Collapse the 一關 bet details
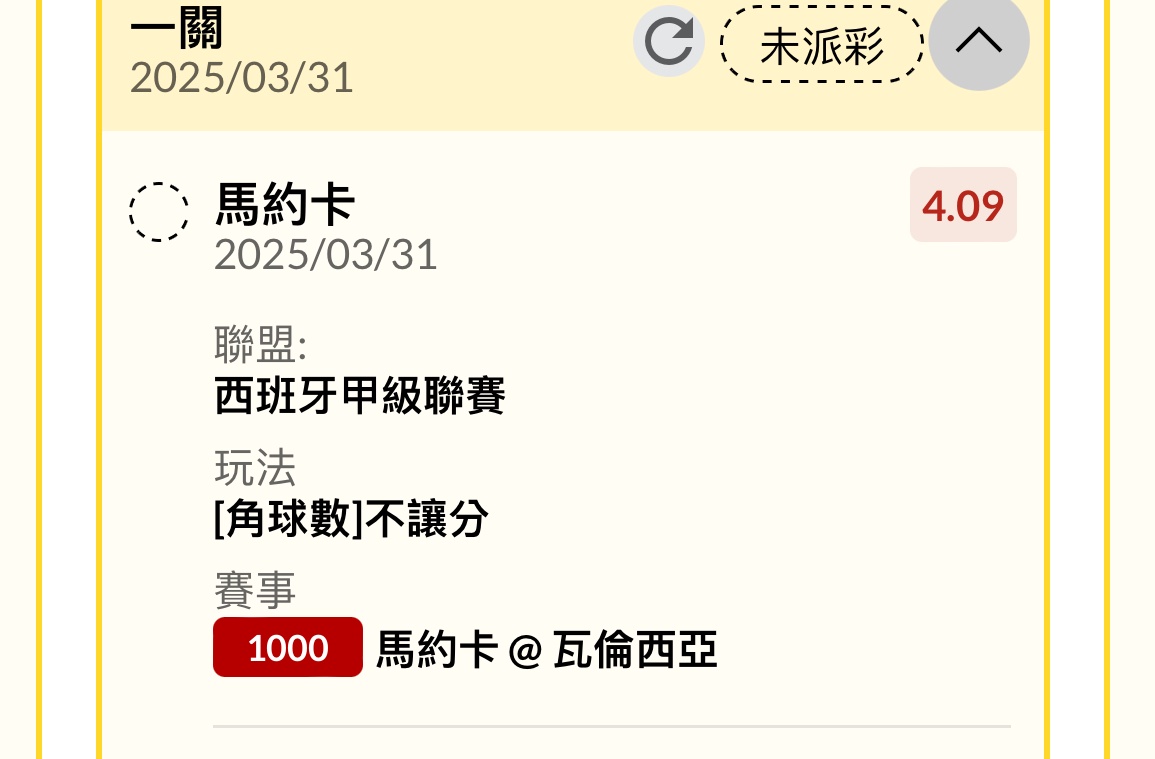1155x759 pixels. click(x=978, y=41)
